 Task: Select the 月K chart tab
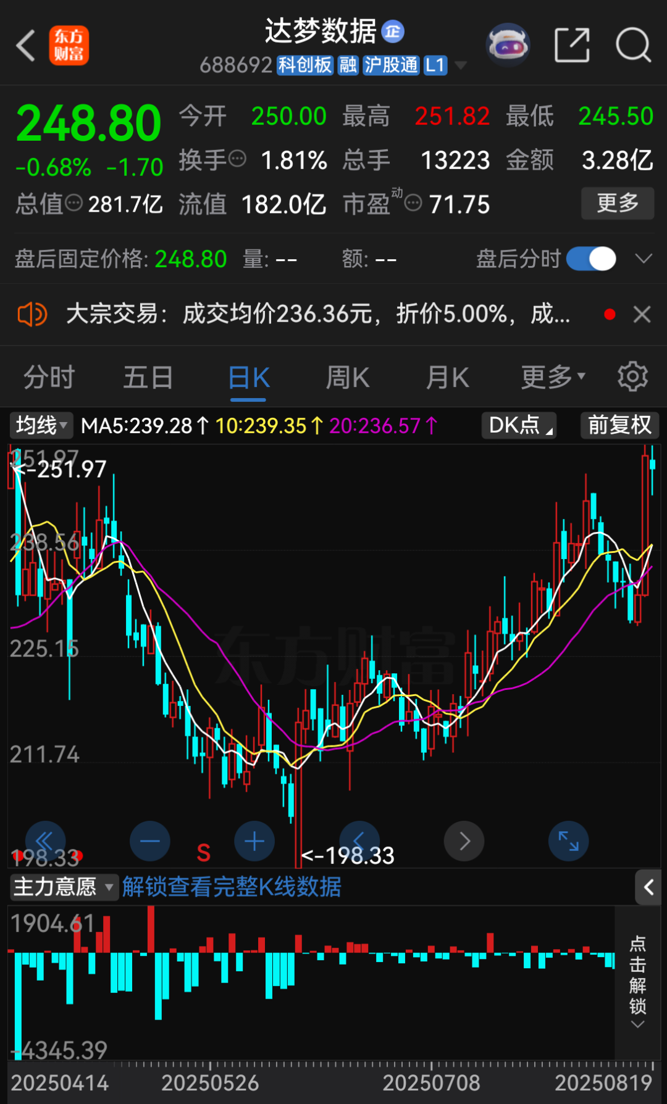pyautogui.click(x=447, y=377)
